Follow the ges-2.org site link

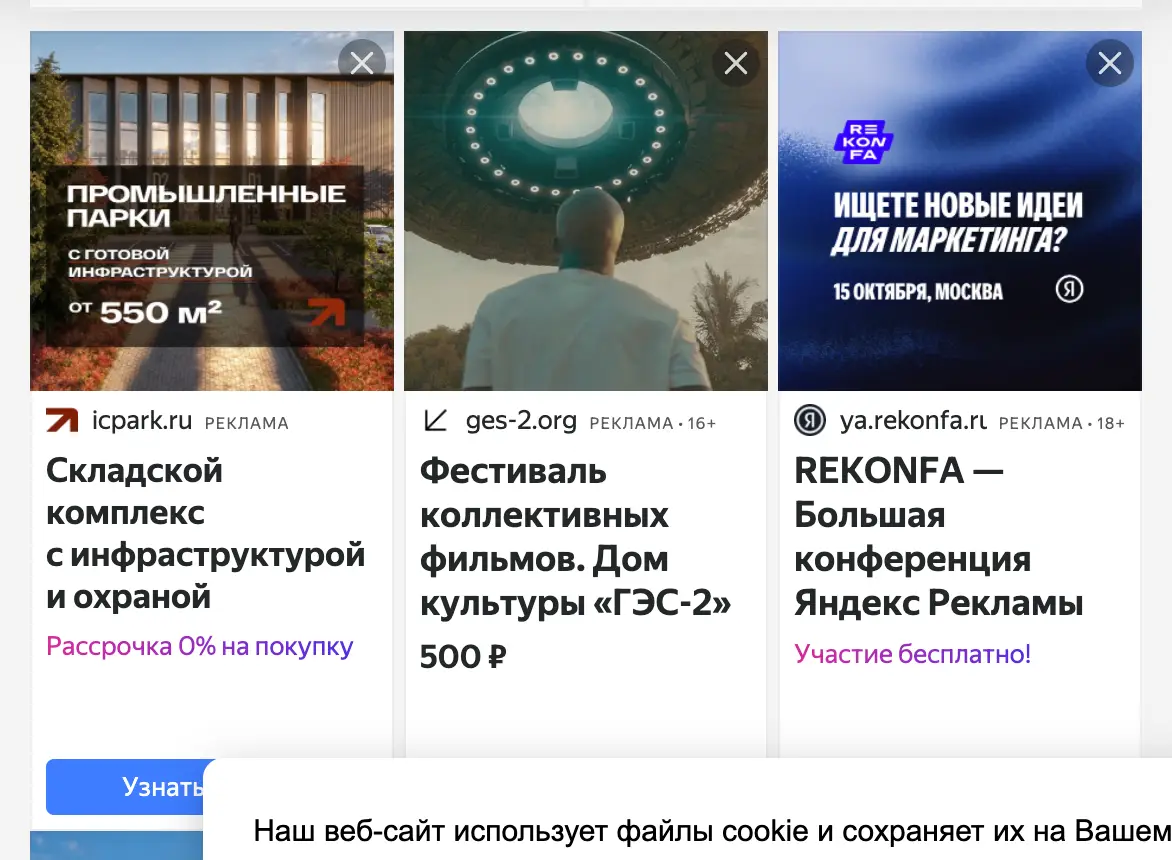click(521, 421)
